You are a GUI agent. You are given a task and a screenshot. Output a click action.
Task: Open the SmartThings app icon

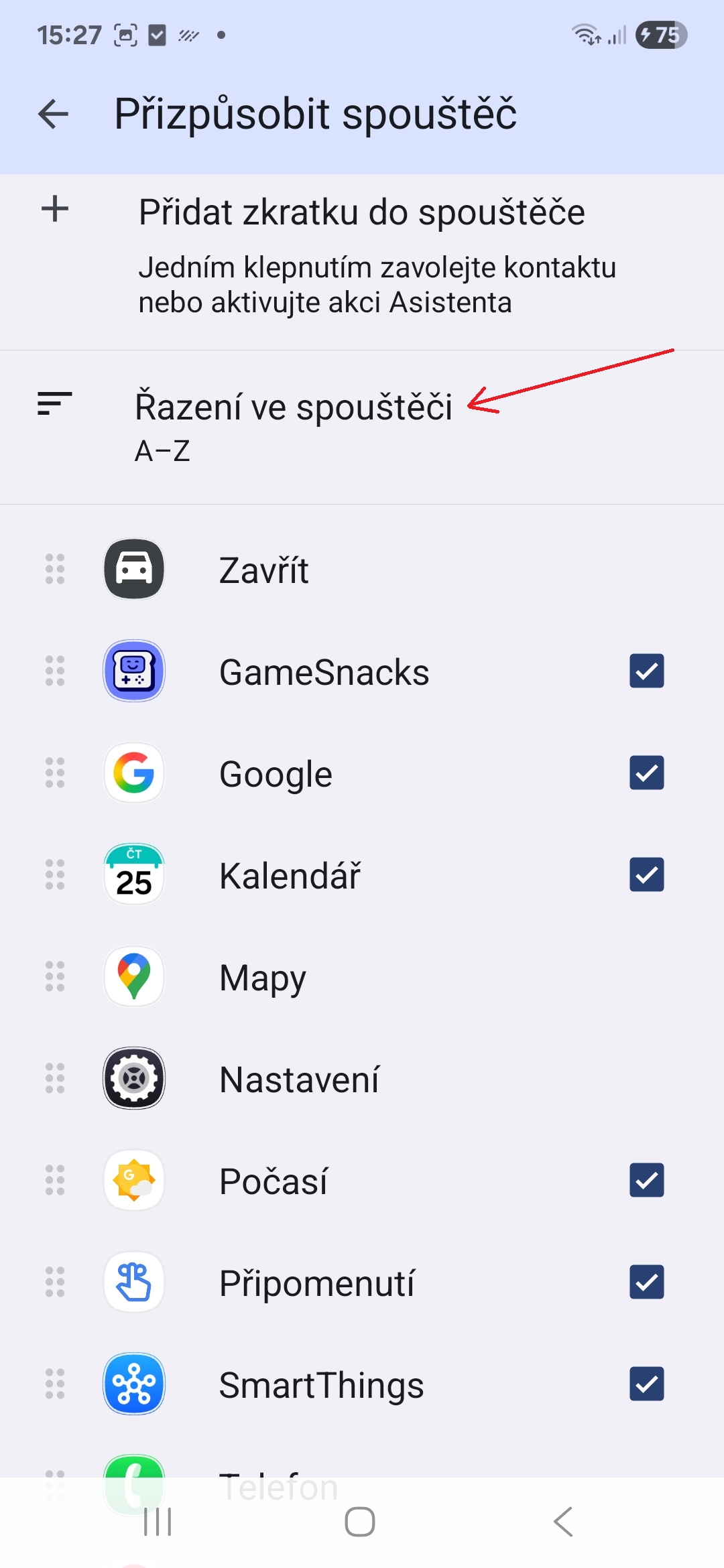[x=133, y=1385]
